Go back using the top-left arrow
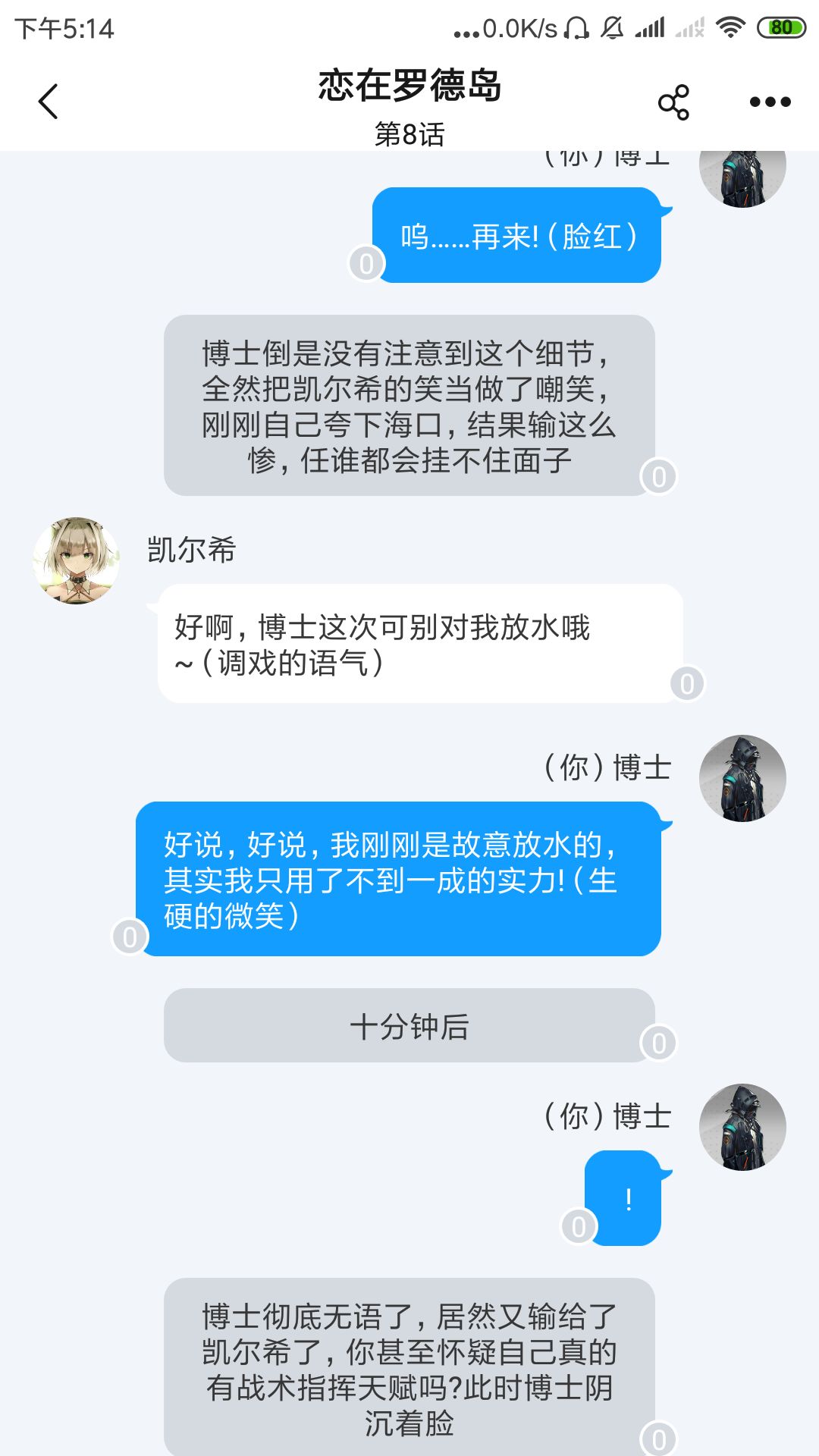Viewport: 819px width, 1456px height. [x=48, y=102]
